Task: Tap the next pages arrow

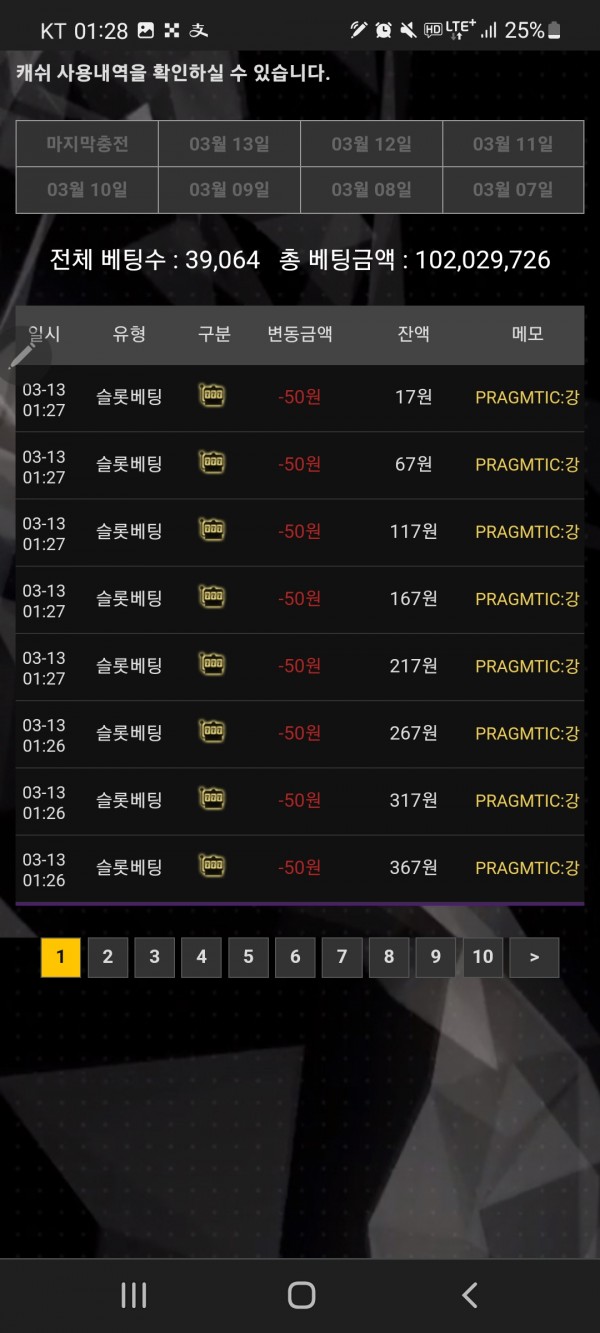Action: 534,957
